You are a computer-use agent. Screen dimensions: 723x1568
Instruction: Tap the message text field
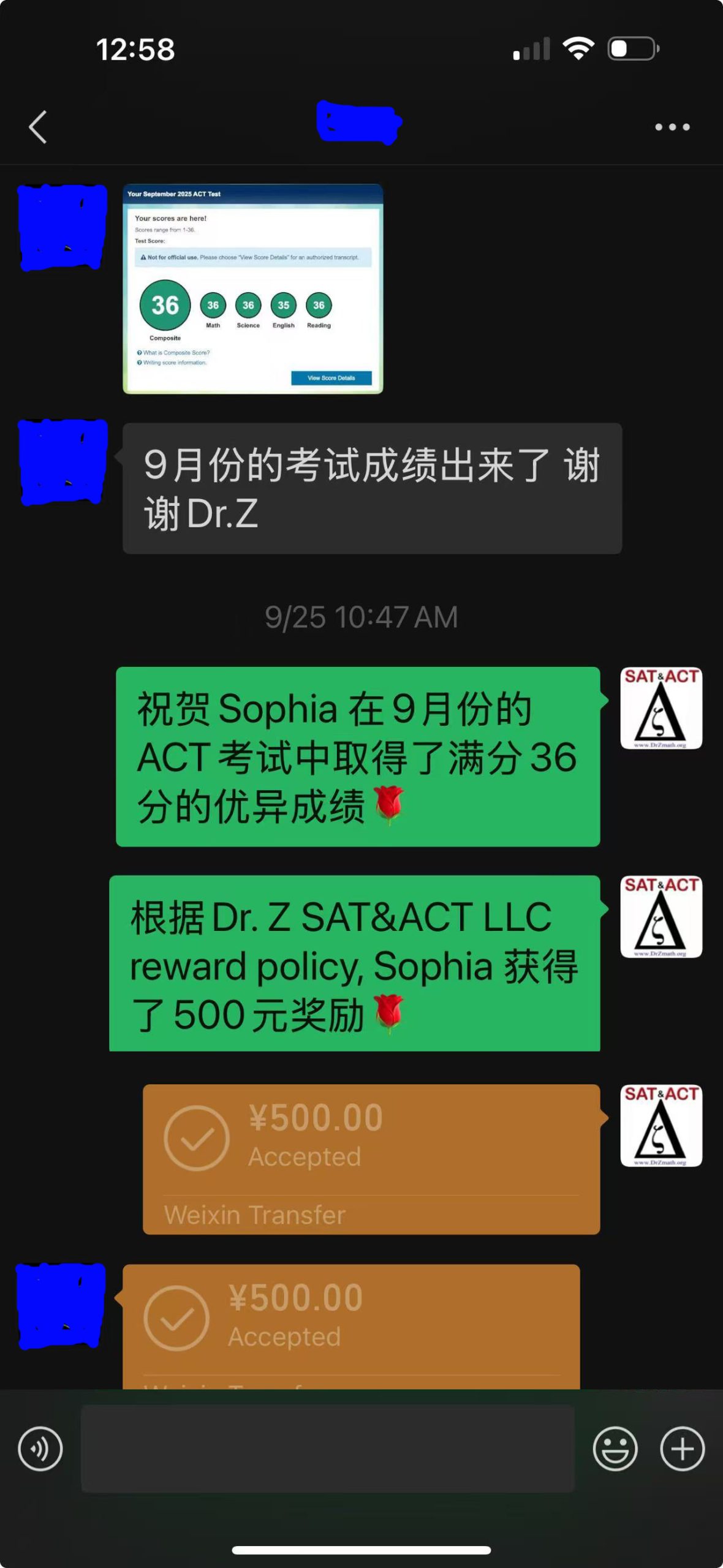(x=328, y=1449)
